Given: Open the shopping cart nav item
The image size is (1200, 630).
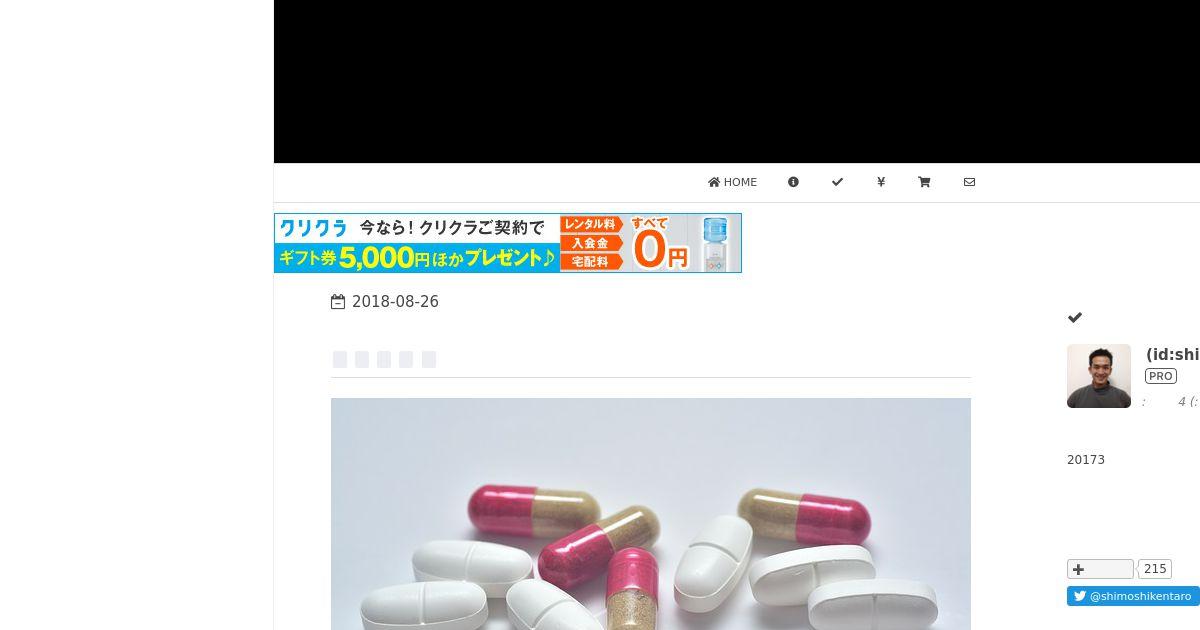Looking at the screenshot, I should click(x=924, y=182).
